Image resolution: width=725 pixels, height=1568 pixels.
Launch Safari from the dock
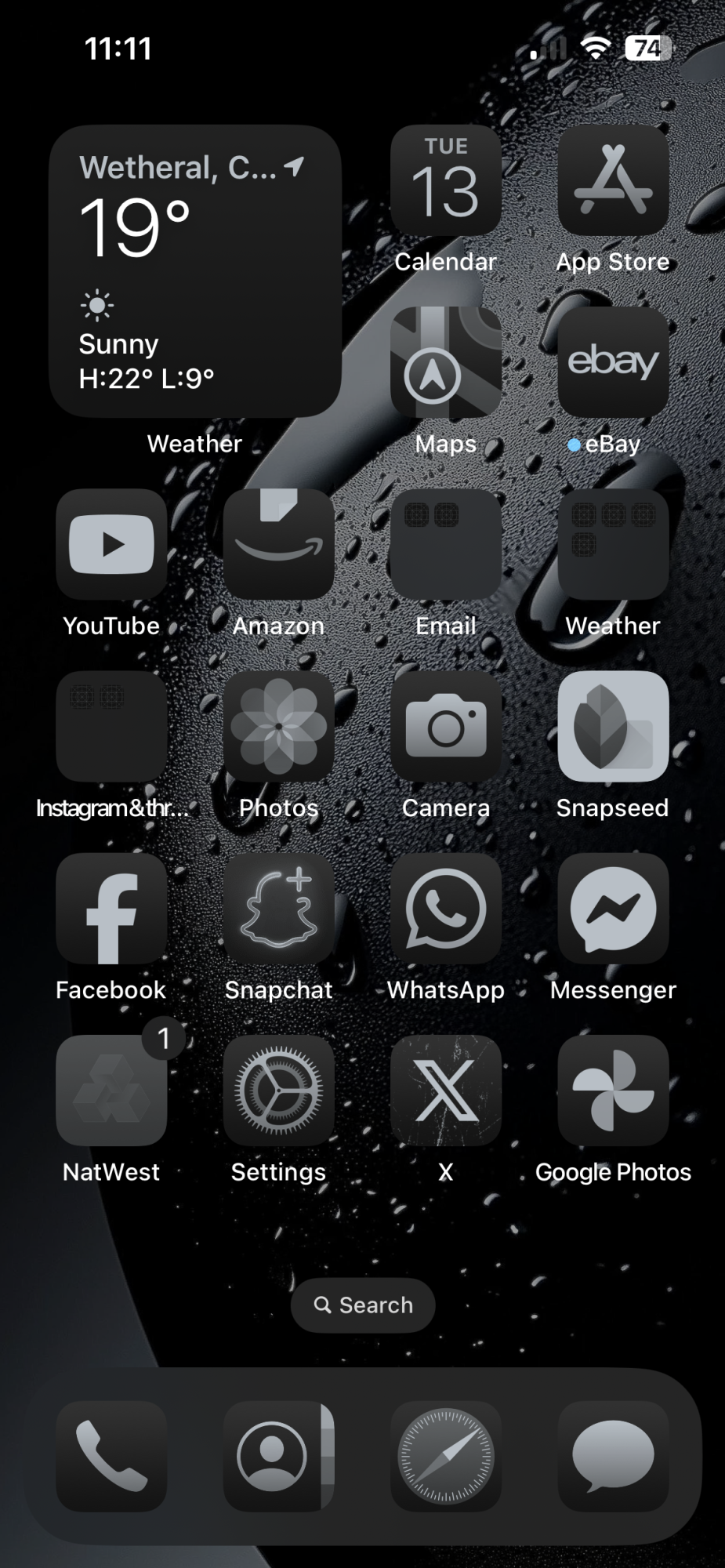point(445,1456)
